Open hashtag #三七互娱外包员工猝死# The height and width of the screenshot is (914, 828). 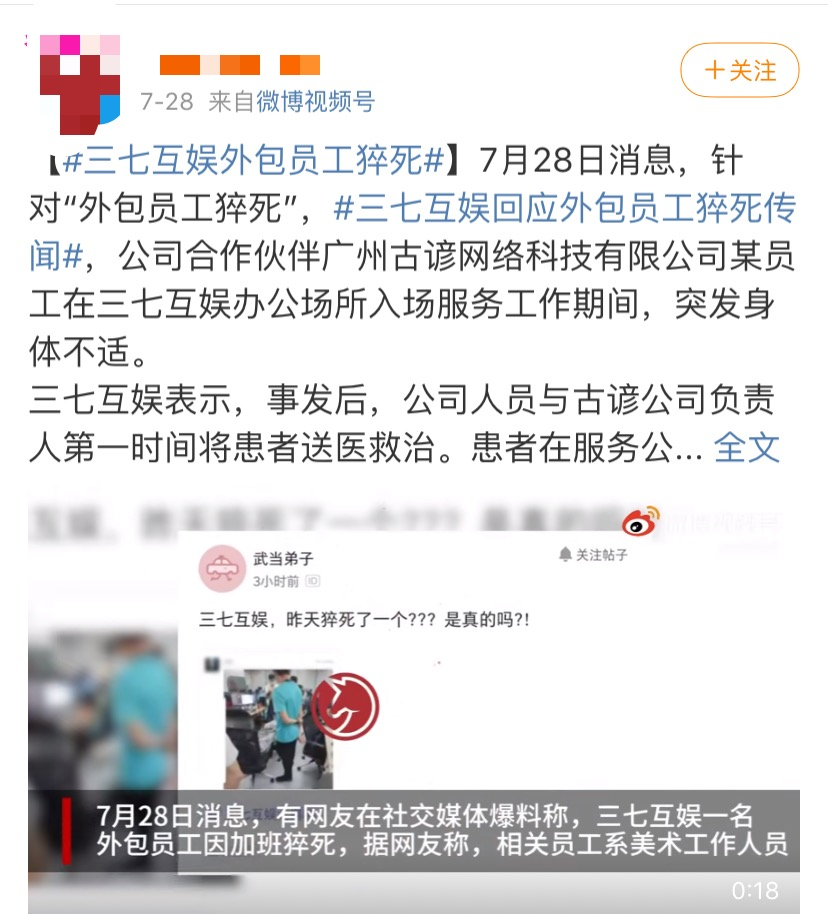click(x=254, y=159)
